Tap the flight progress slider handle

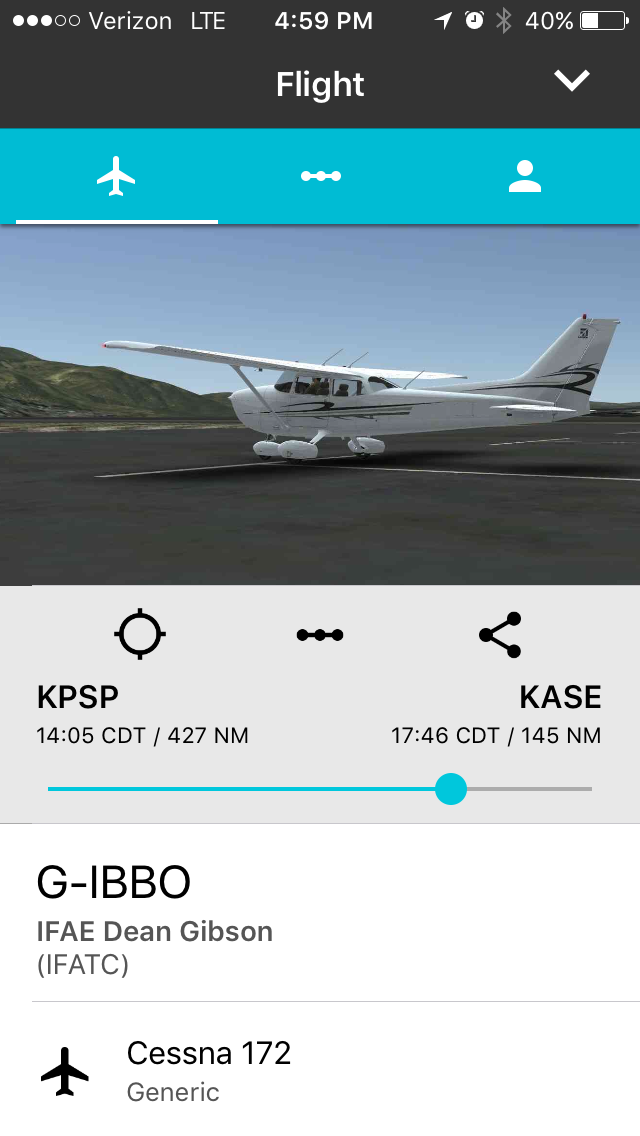pos(451,789)
